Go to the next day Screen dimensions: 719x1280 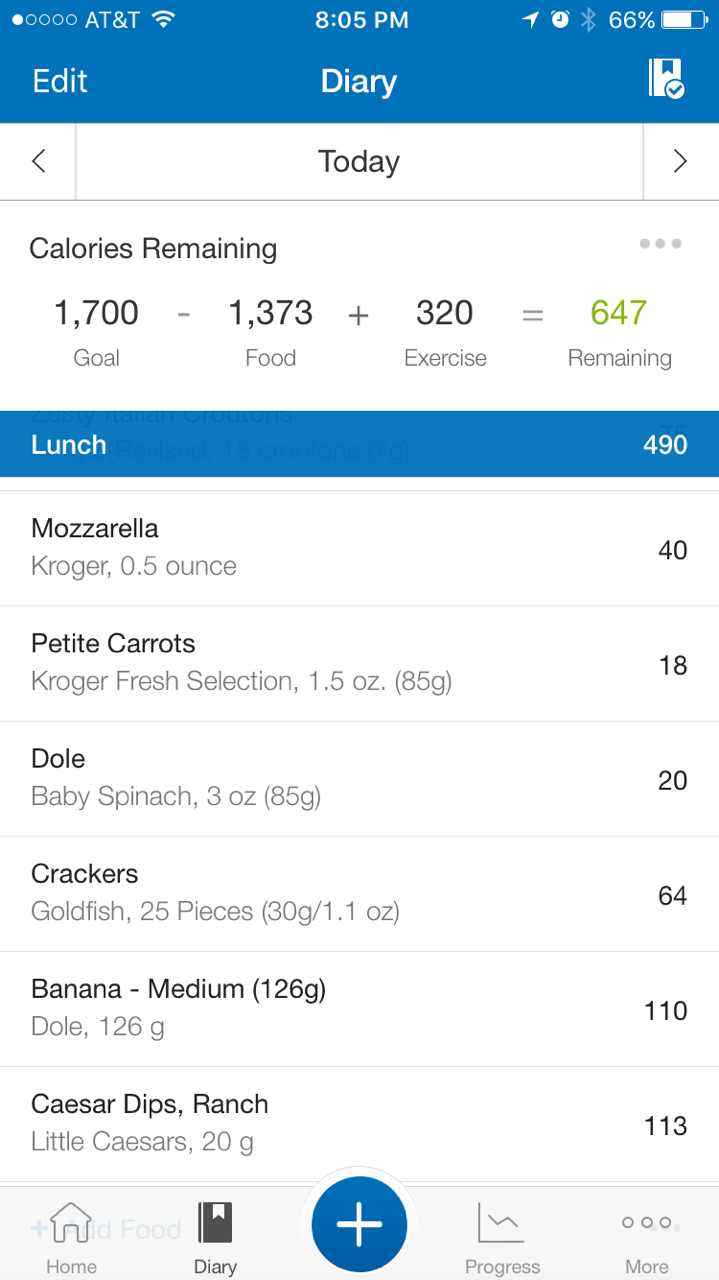point(680,162)
